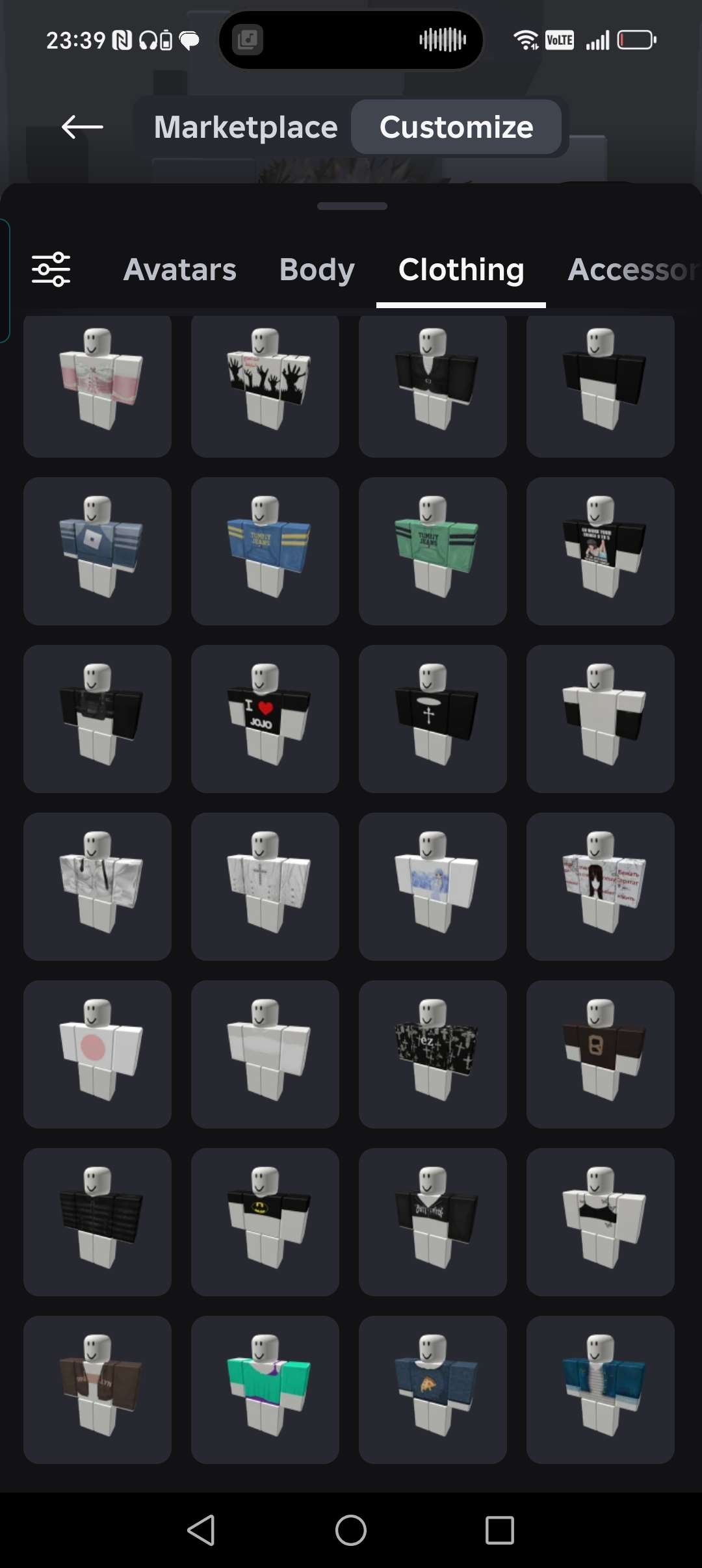Open the filter settings icon
The image size is (702, 1568).
coord(51,269)
